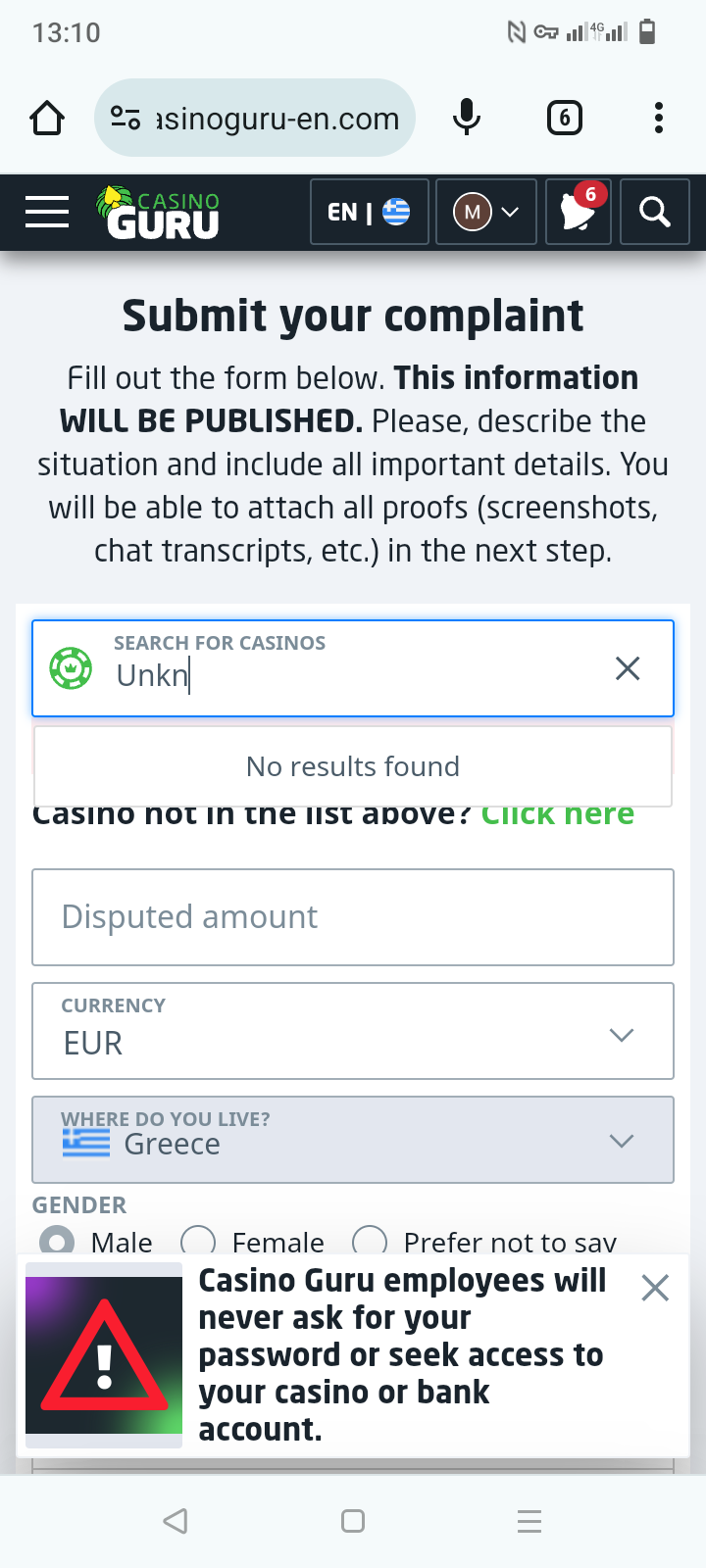Open the browser tab switcher
The width and height of the screenshot is (706, 1568).
point(564,119)
